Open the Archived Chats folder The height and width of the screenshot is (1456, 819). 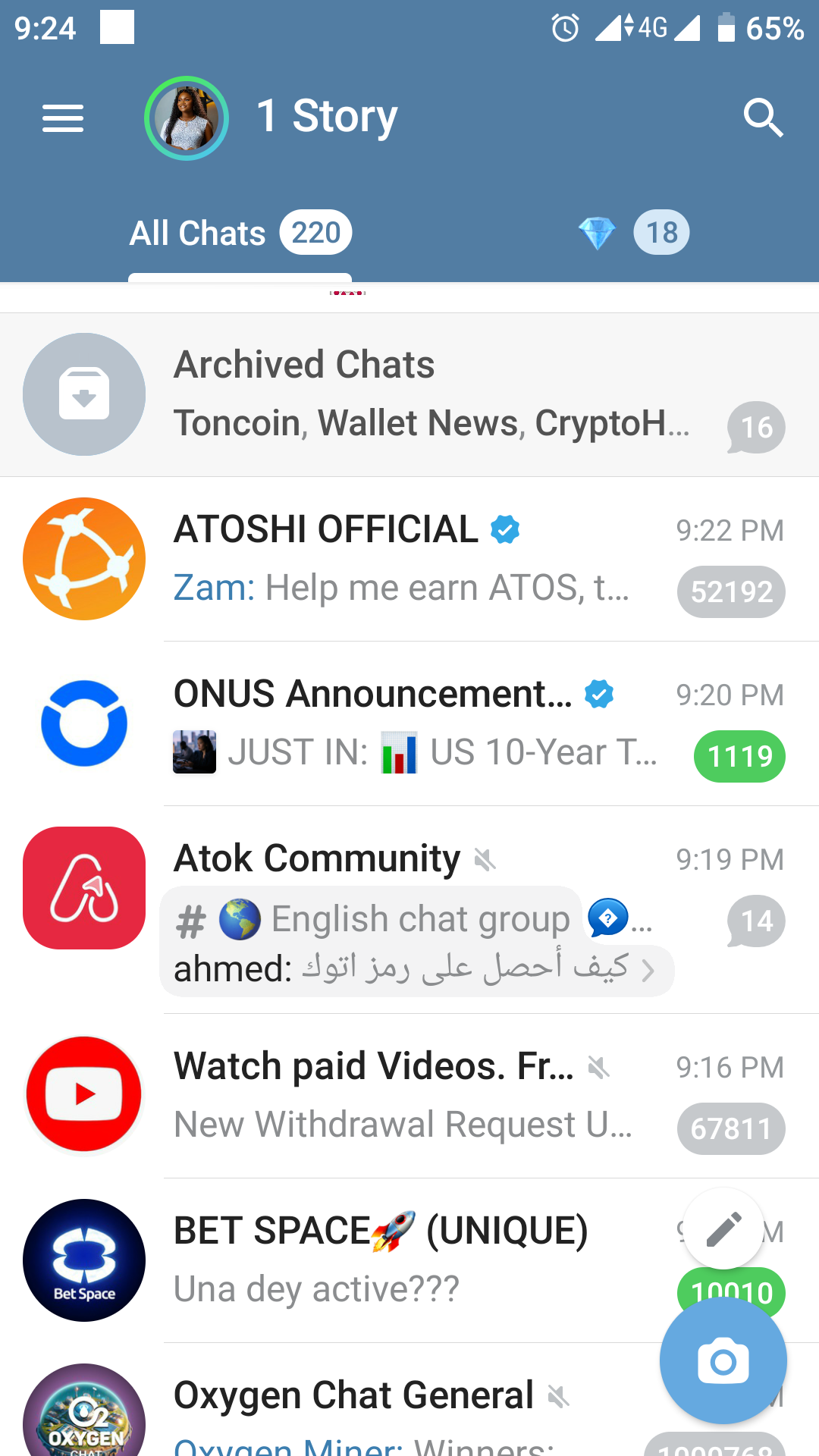pos(409,394)
